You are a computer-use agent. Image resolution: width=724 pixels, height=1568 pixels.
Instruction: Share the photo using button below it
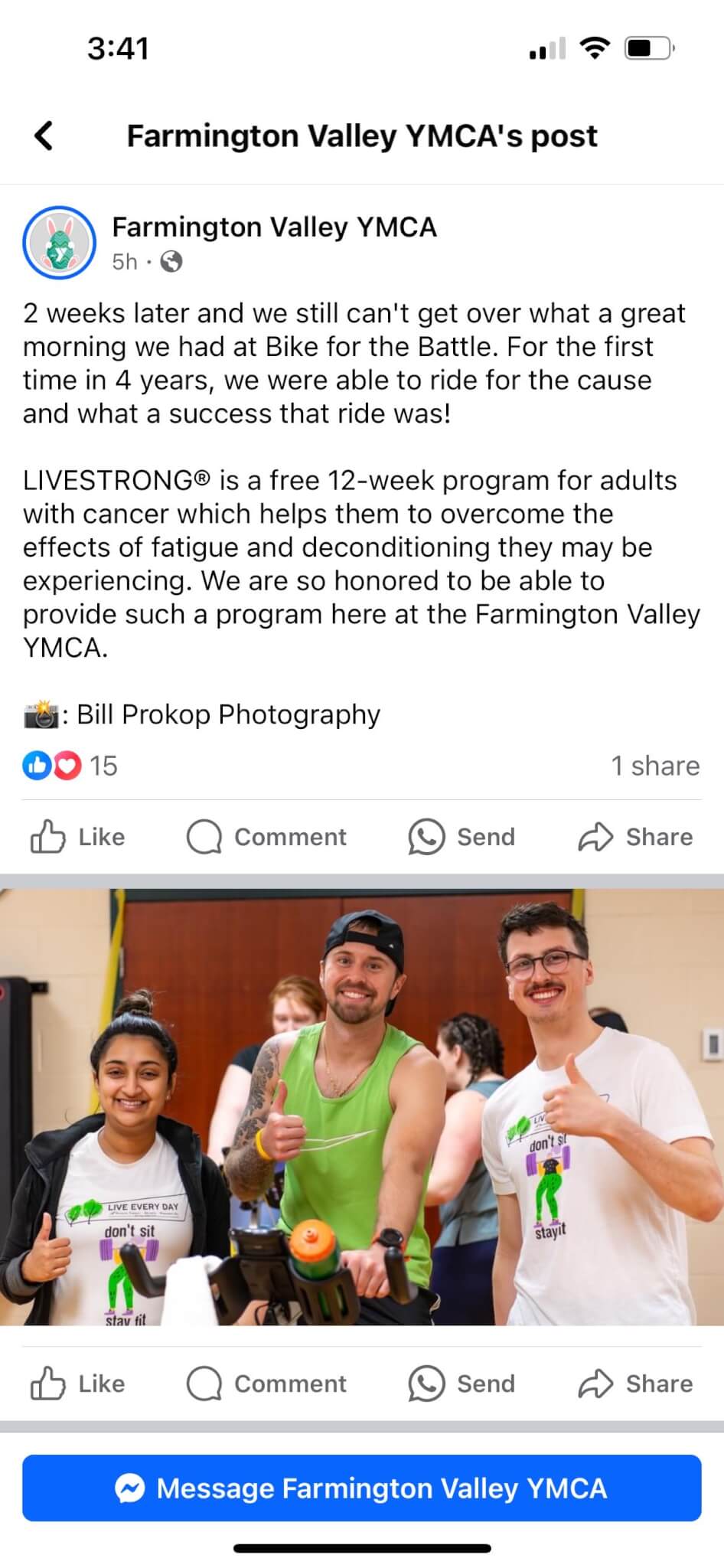tap(635, 1383)
